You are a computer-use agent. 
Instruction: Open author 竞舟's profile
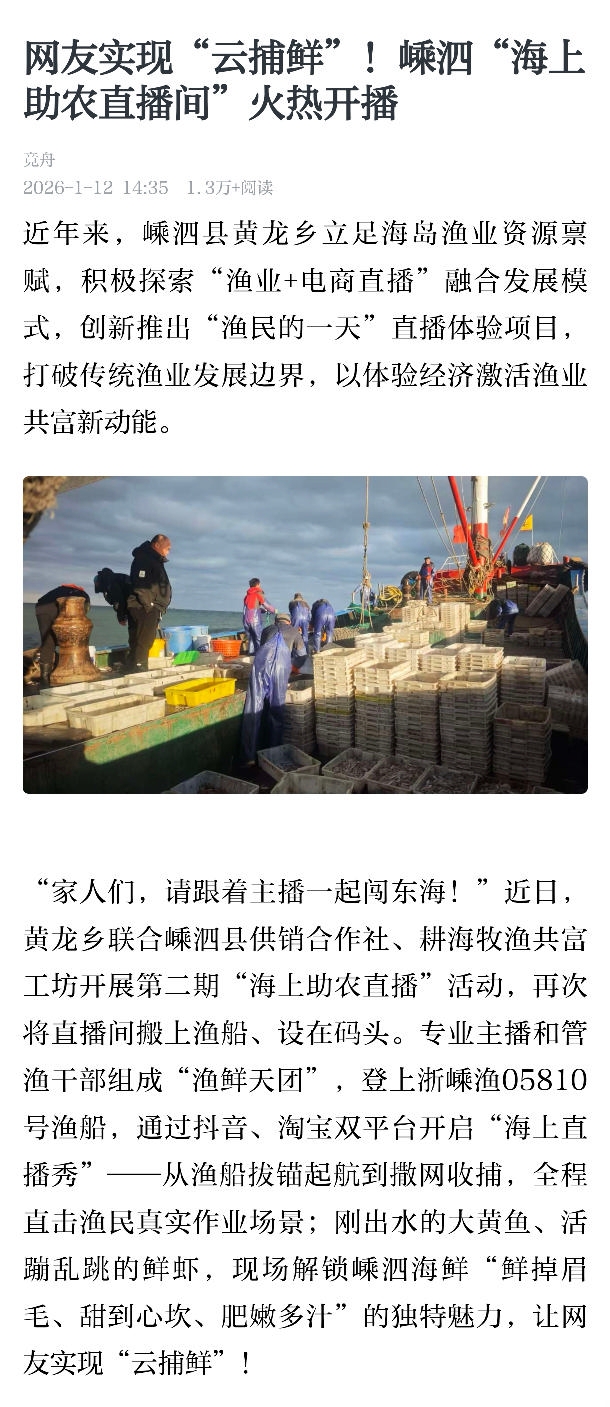point(39,160)
